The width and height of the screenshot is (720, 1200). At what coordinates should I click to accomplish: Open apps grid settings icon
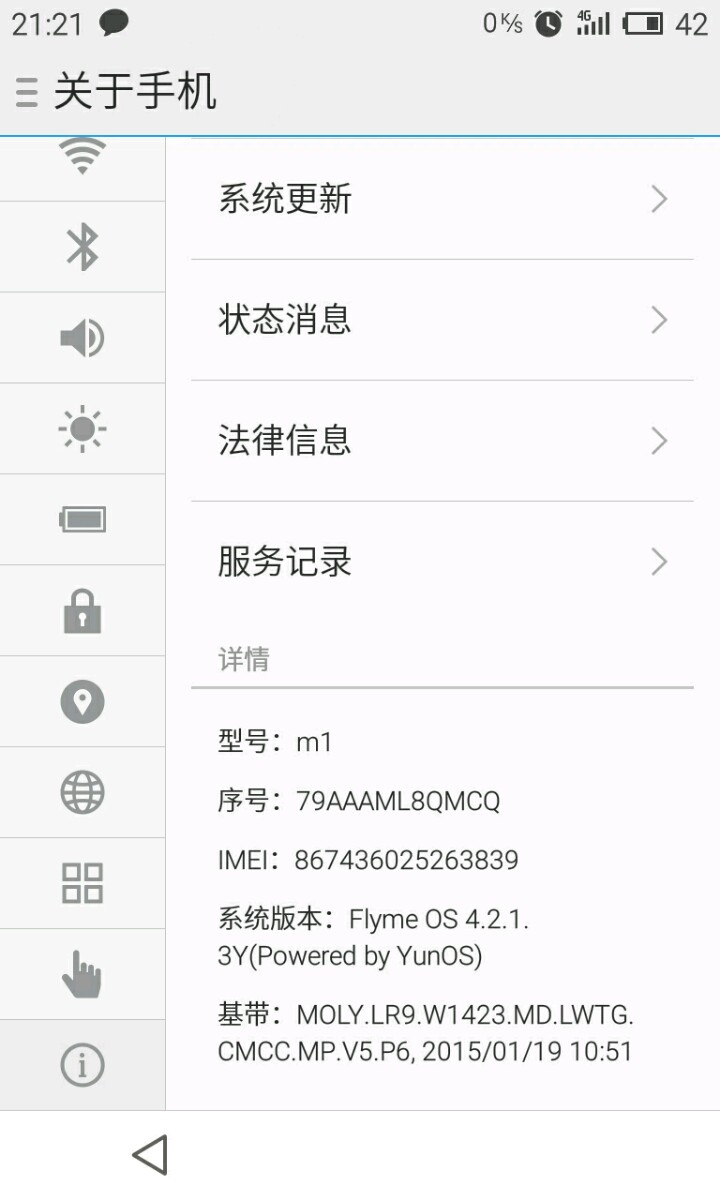(x=82, y=884)
